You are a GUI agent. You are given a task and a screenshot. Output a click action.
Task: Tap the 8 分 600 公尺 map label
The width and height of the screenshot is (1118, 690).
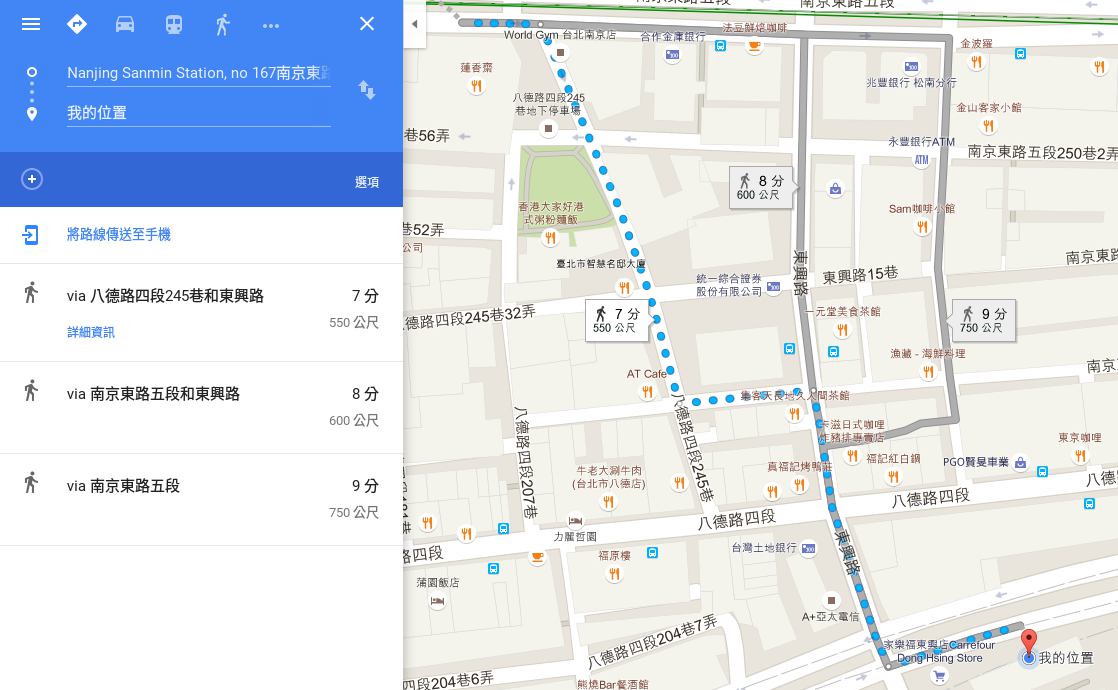pyautogui.click(x=760, y=187)
